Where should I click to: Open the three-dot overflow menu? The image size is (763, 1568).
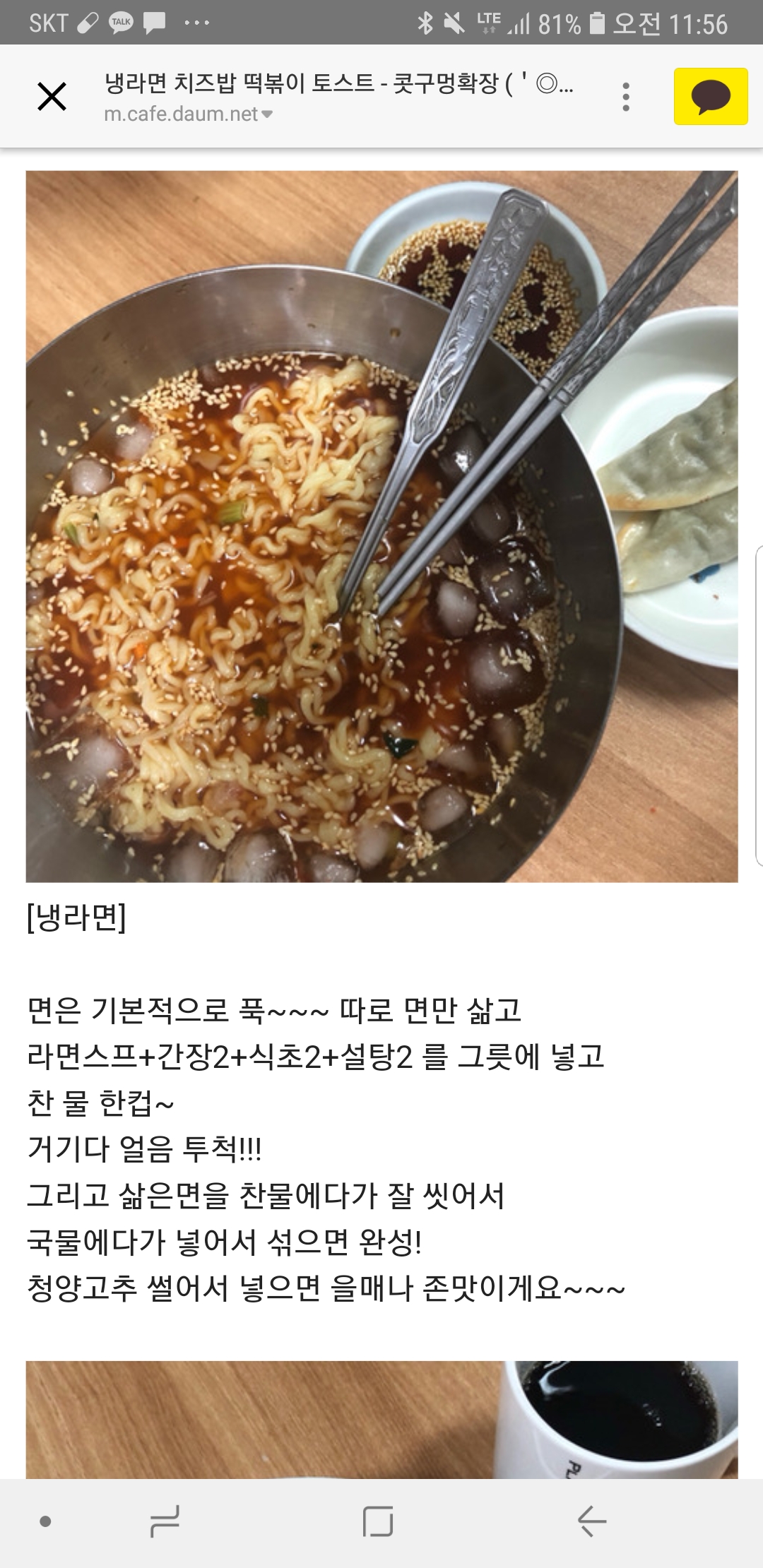625,97
